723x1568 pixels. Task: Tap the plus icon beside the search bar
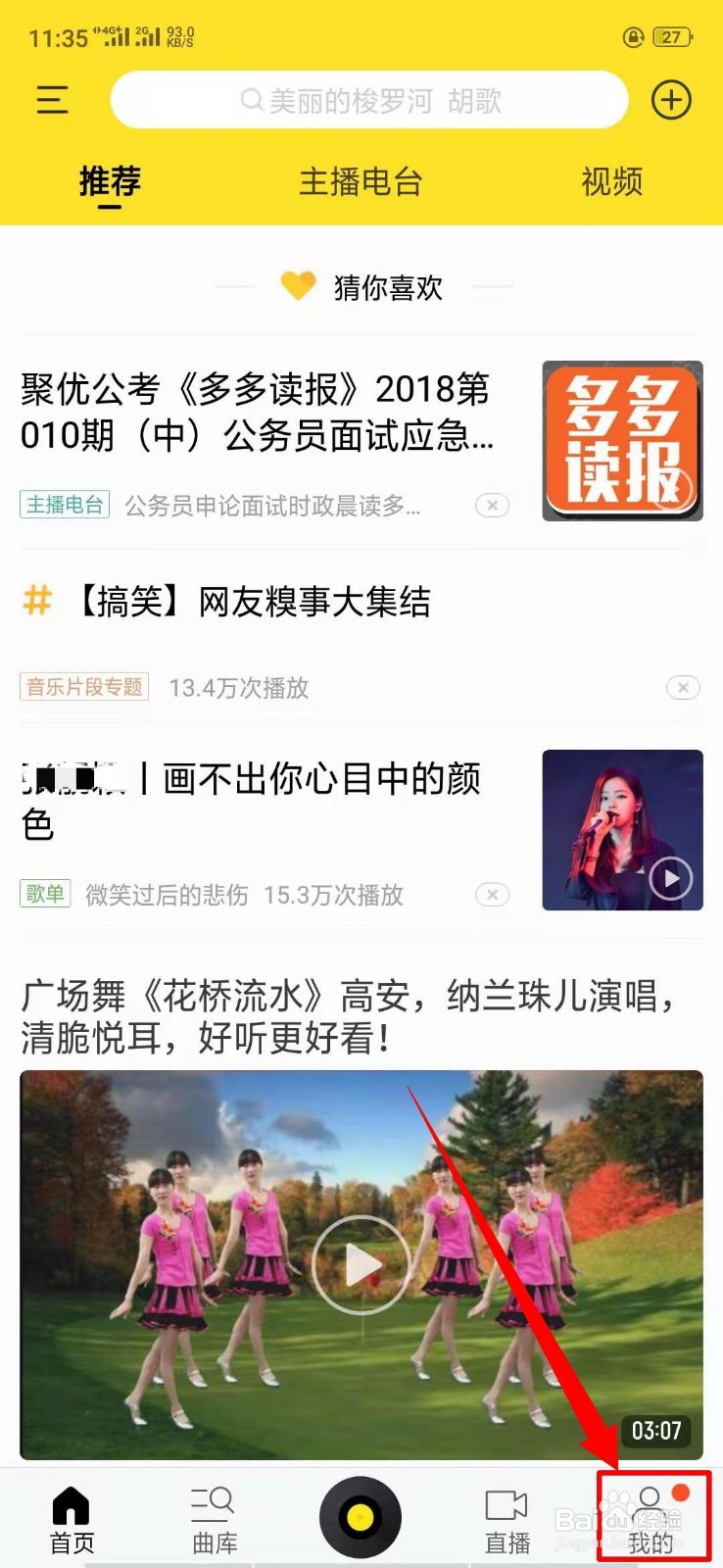tap(671, 99)
